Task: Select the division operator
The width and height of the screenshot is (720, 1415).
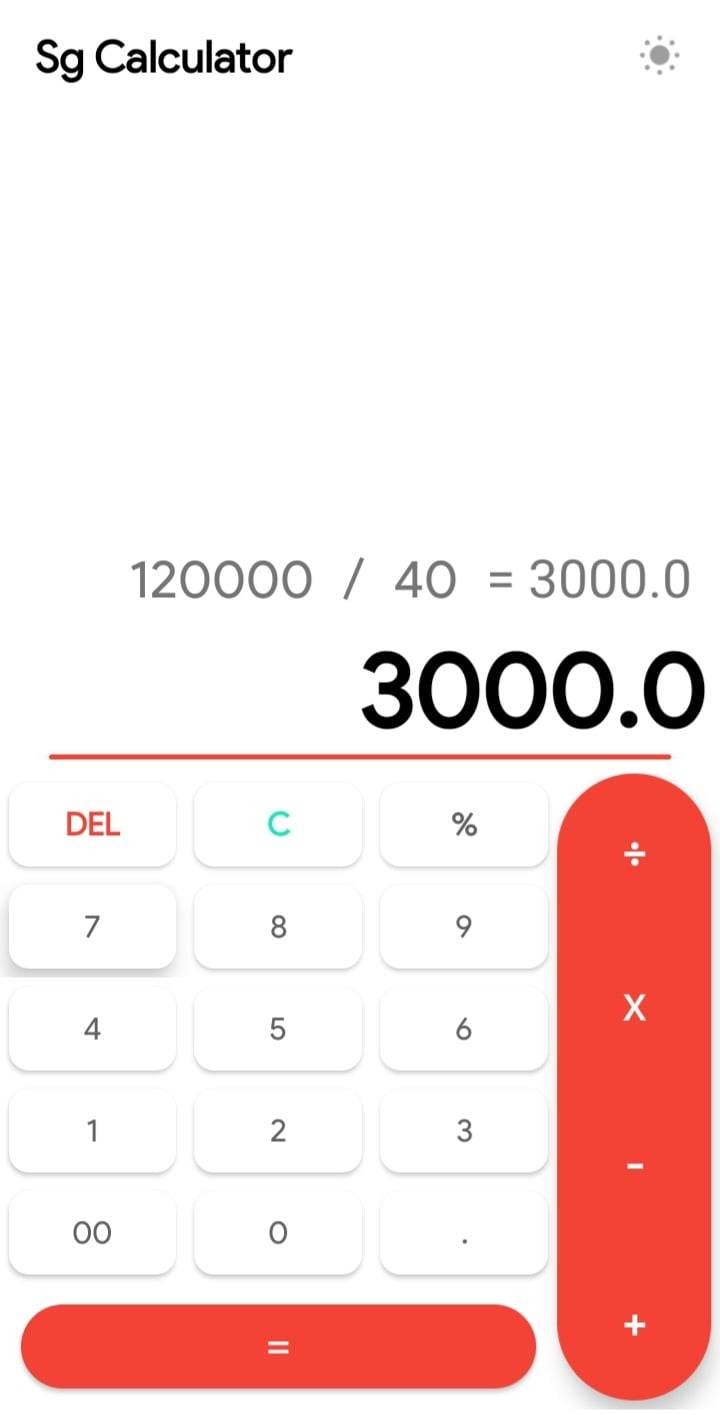Action: click(x=634, y=855)
